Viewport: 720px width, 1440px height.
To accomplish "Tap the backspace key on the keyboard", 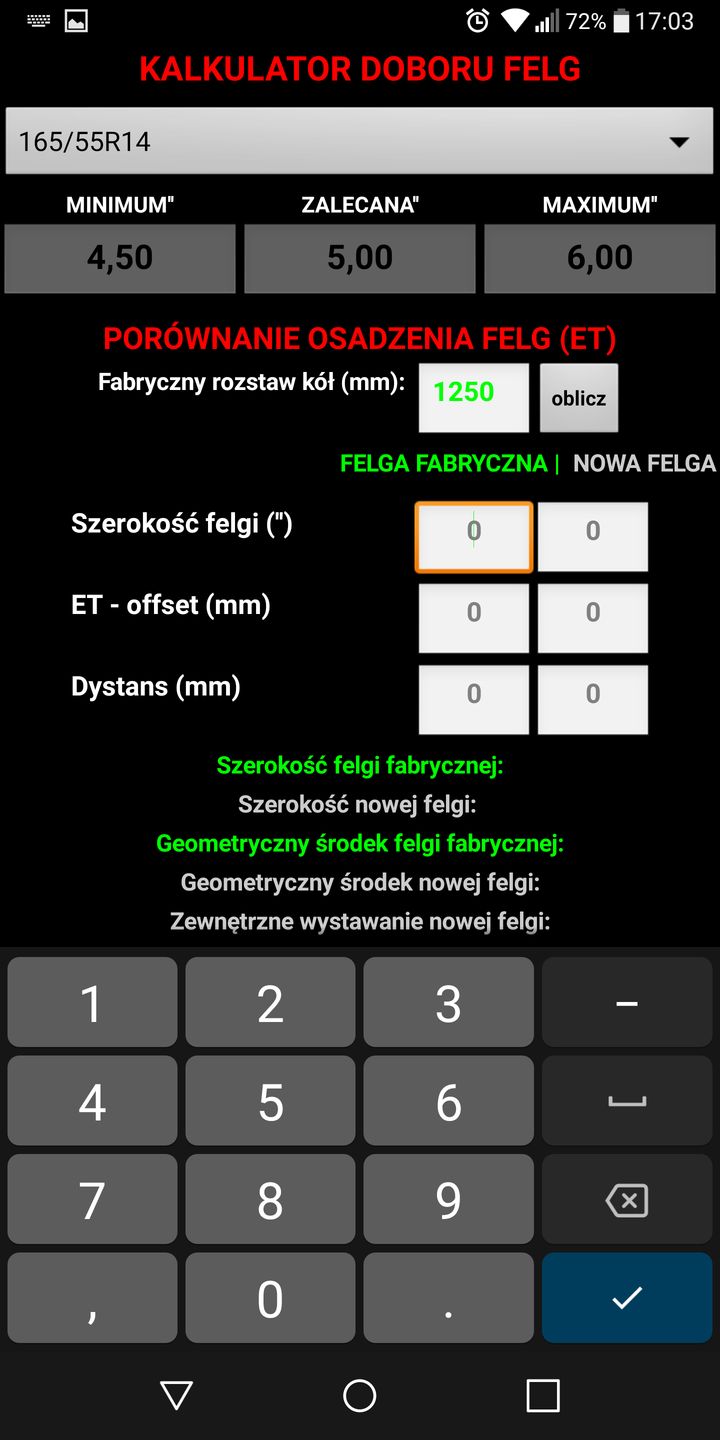I will [x=626, y=1199].
